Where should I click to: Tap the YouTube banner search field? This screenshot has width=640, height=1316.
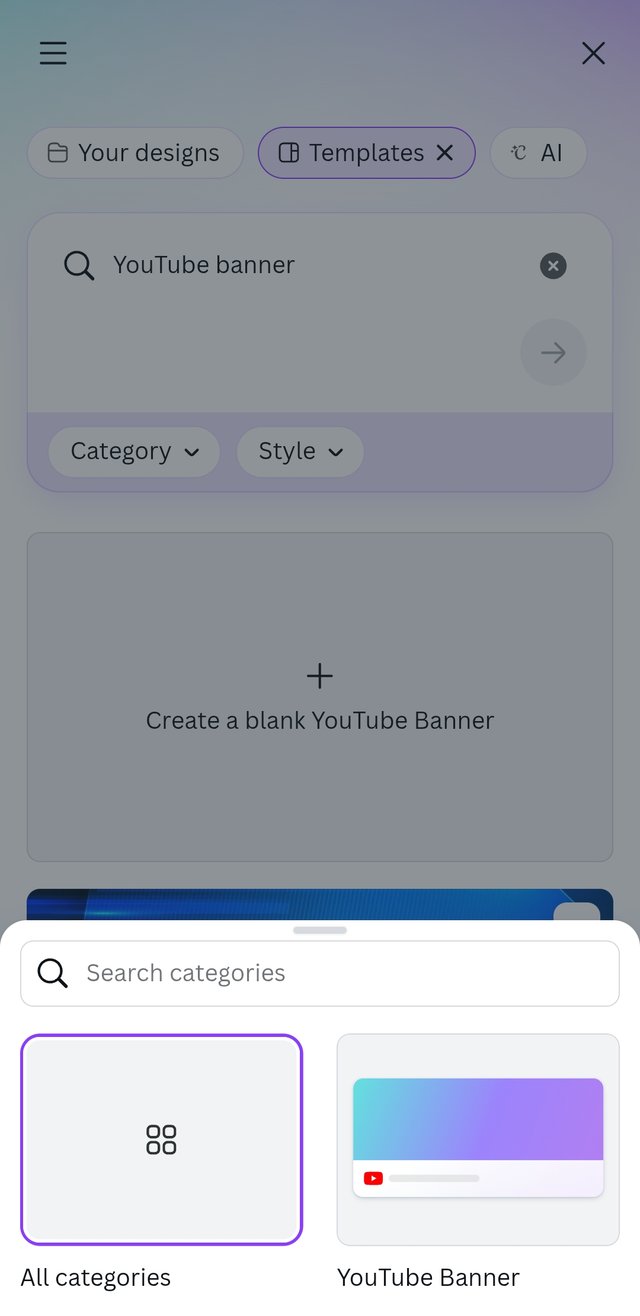click(300, 265)
